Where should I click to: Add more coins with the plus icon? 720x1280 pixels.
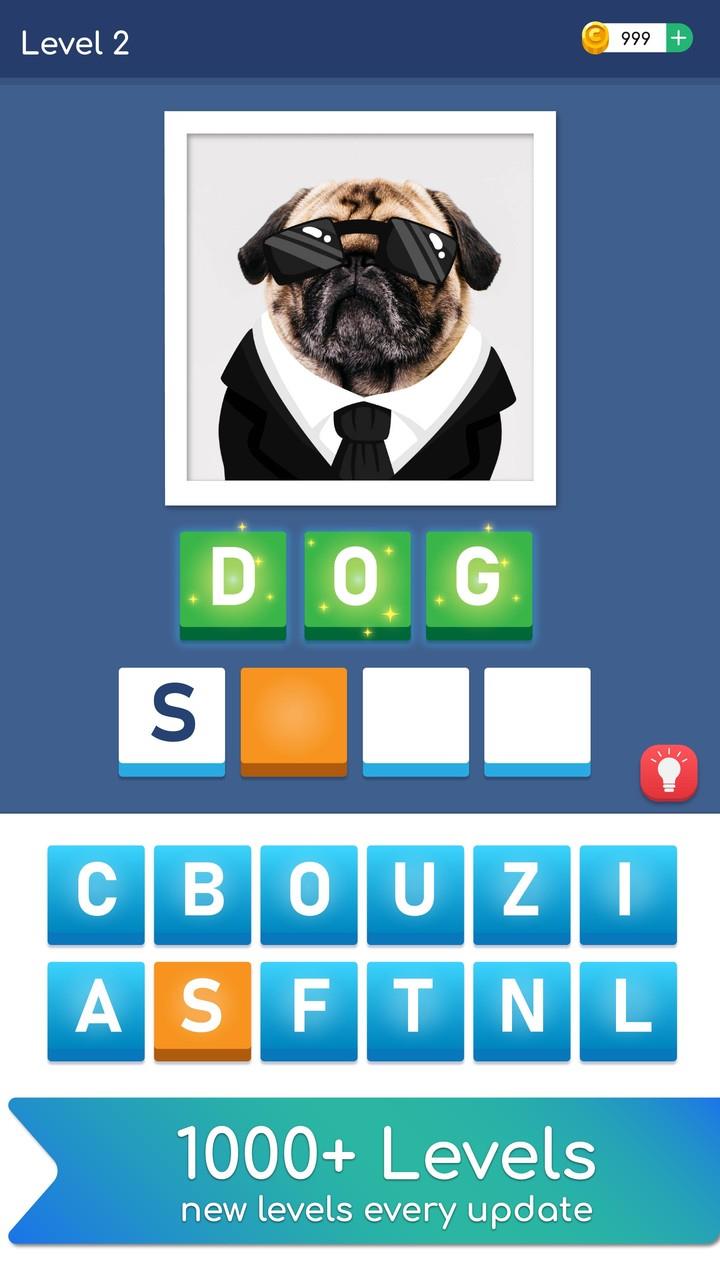pyautogui.click(x=679, y=39)
